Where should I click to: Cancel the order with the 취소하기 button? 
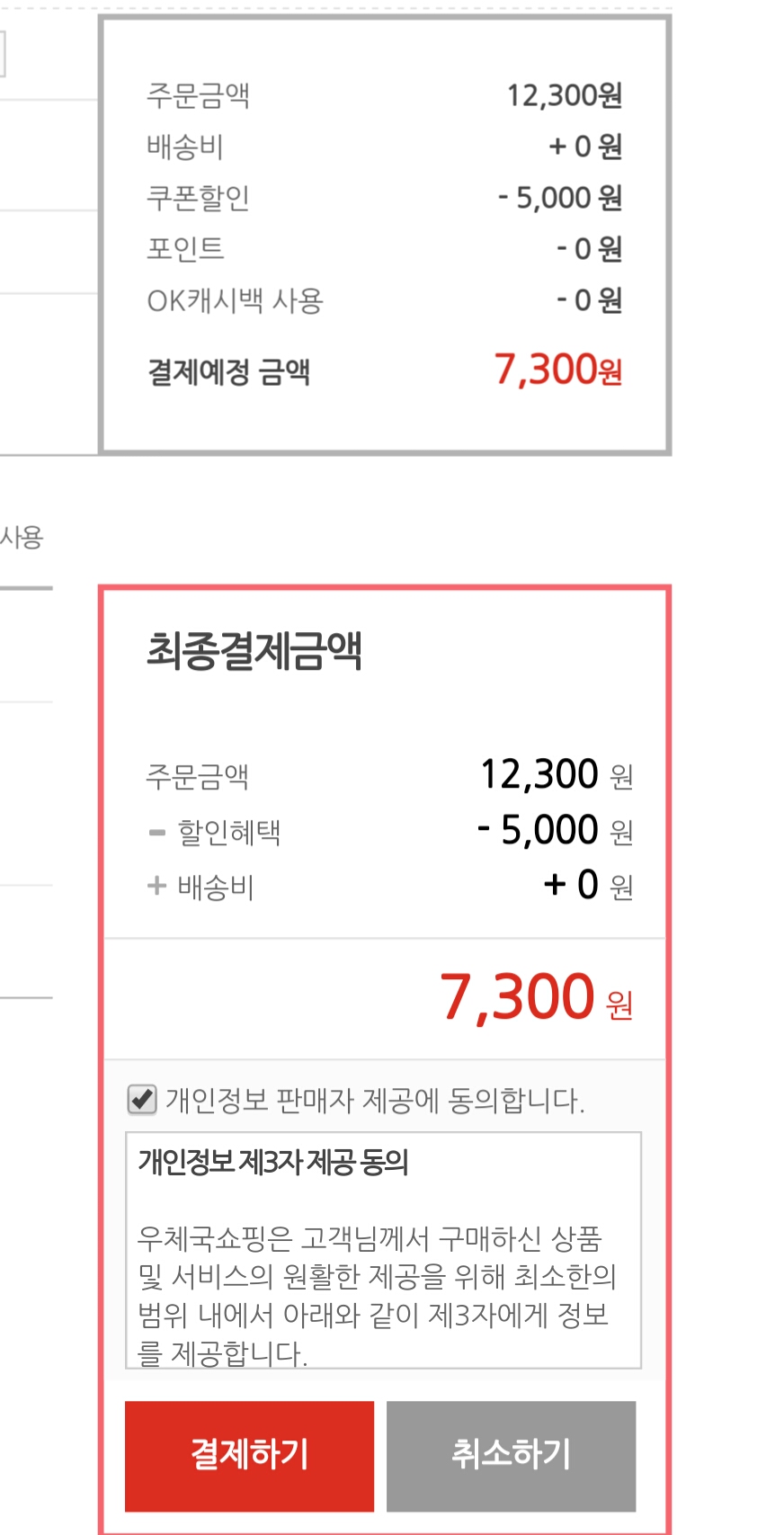[x=511, y=1455]
